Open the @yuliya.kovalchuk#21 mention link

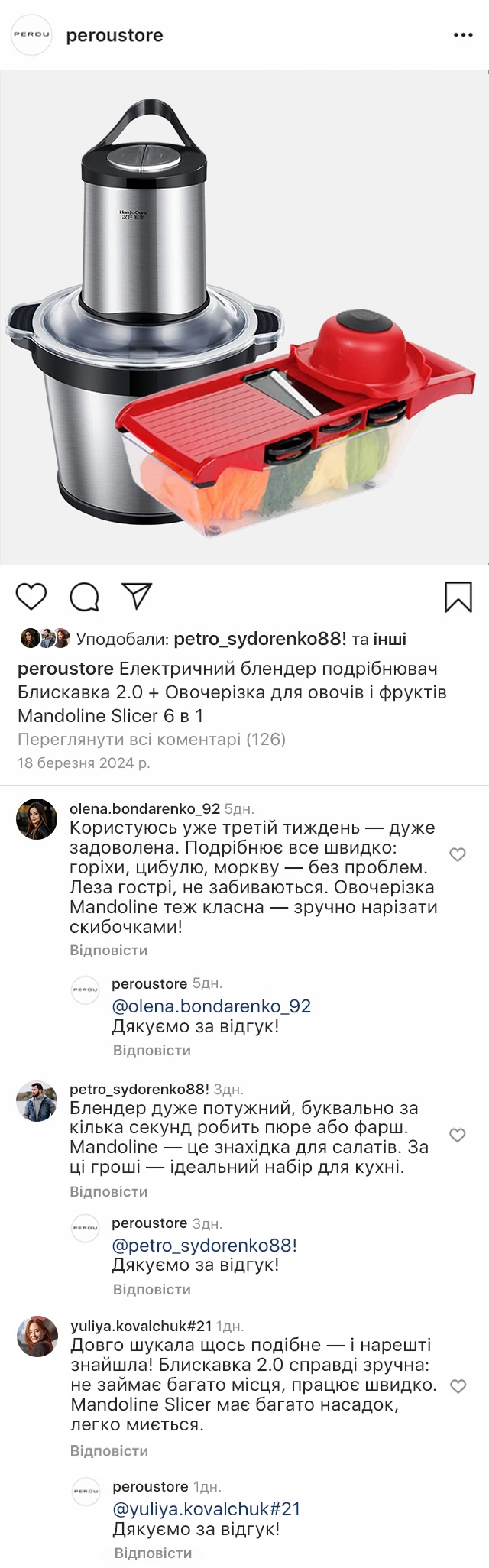pyautogui.click(x=206, y=1508)
